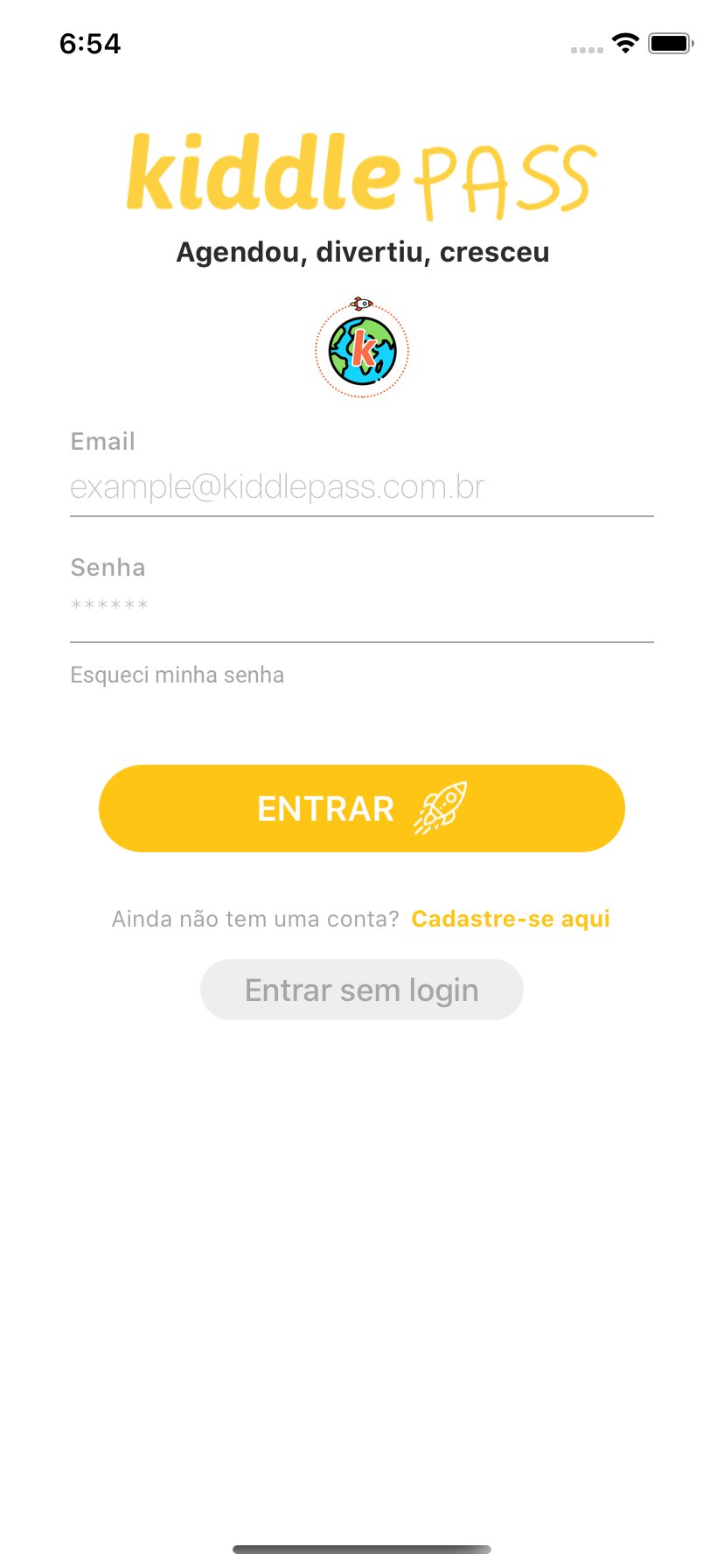Image resolution: width=724 pixels, height=1568 pixels.
Task: Open the Cadastre-se aqui sign-up link
Action: click(511, 919)
